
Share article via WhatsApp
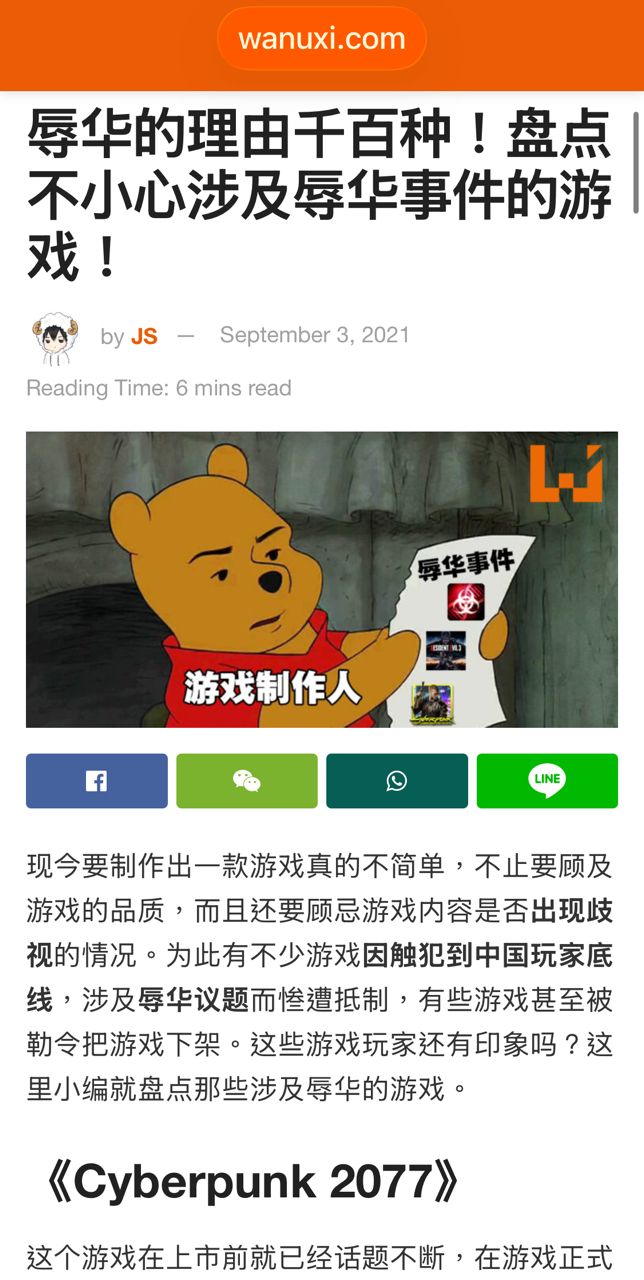397,781
